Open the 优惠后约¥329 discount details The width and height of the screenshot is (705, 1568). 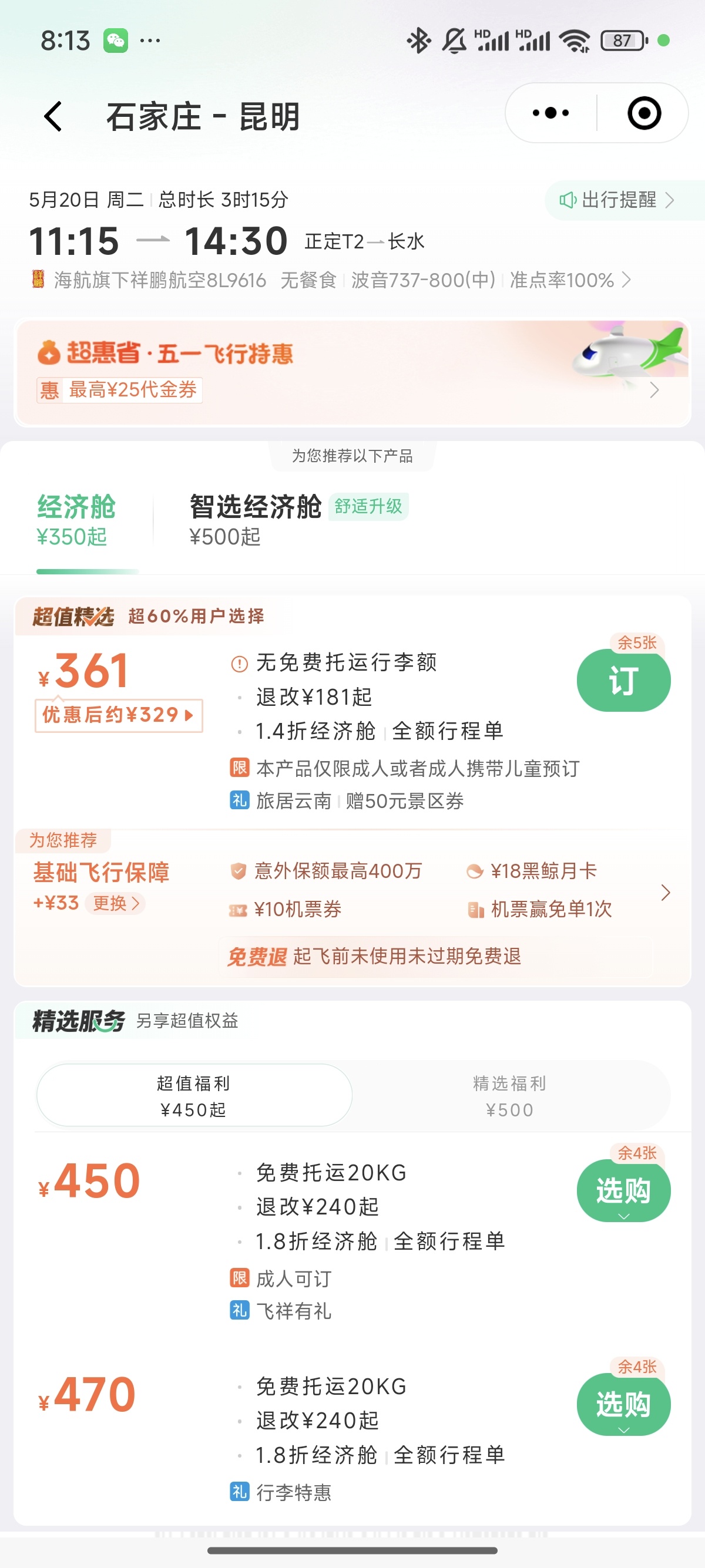[119, 715]
